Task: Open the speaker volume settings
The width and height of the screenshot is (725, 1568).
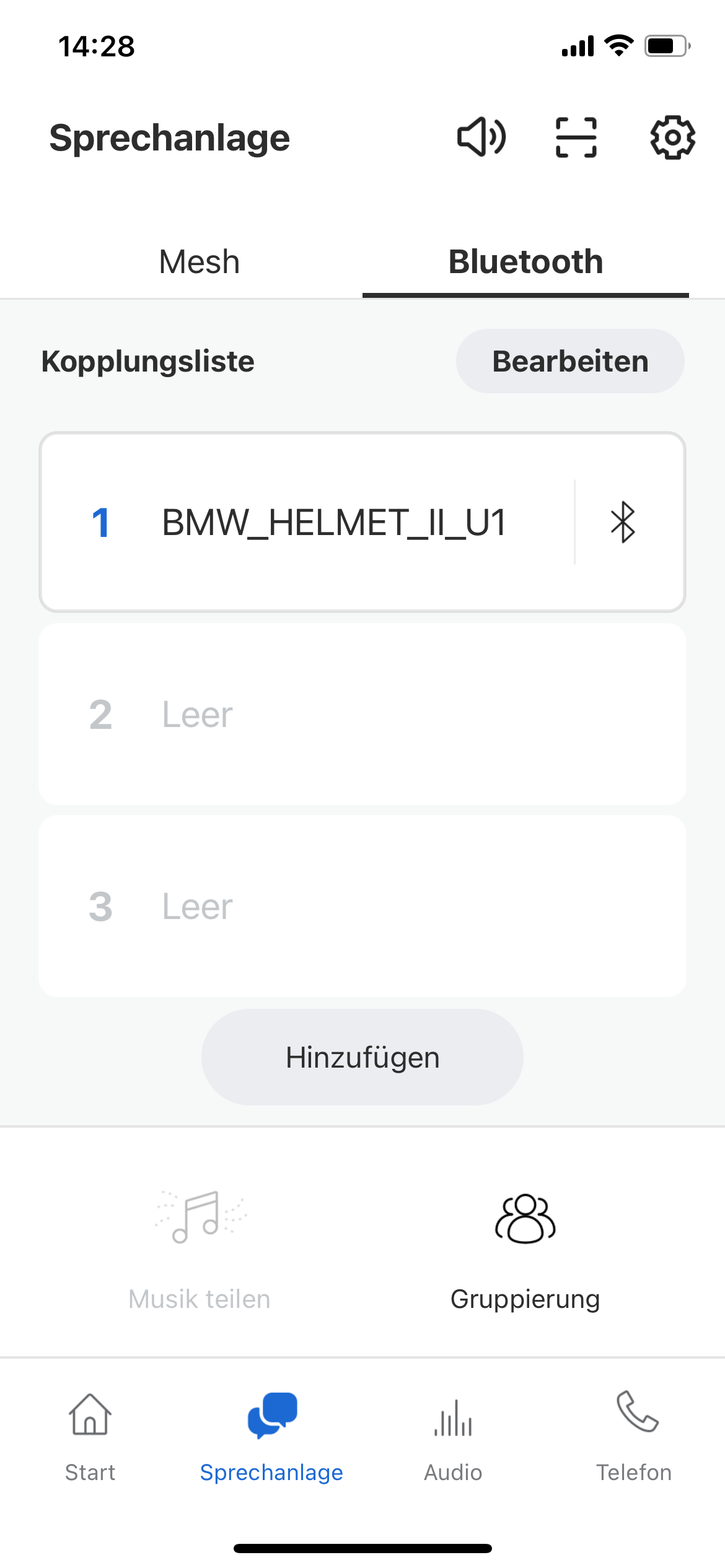Action: pyautogui.click(x=481, y=137)
